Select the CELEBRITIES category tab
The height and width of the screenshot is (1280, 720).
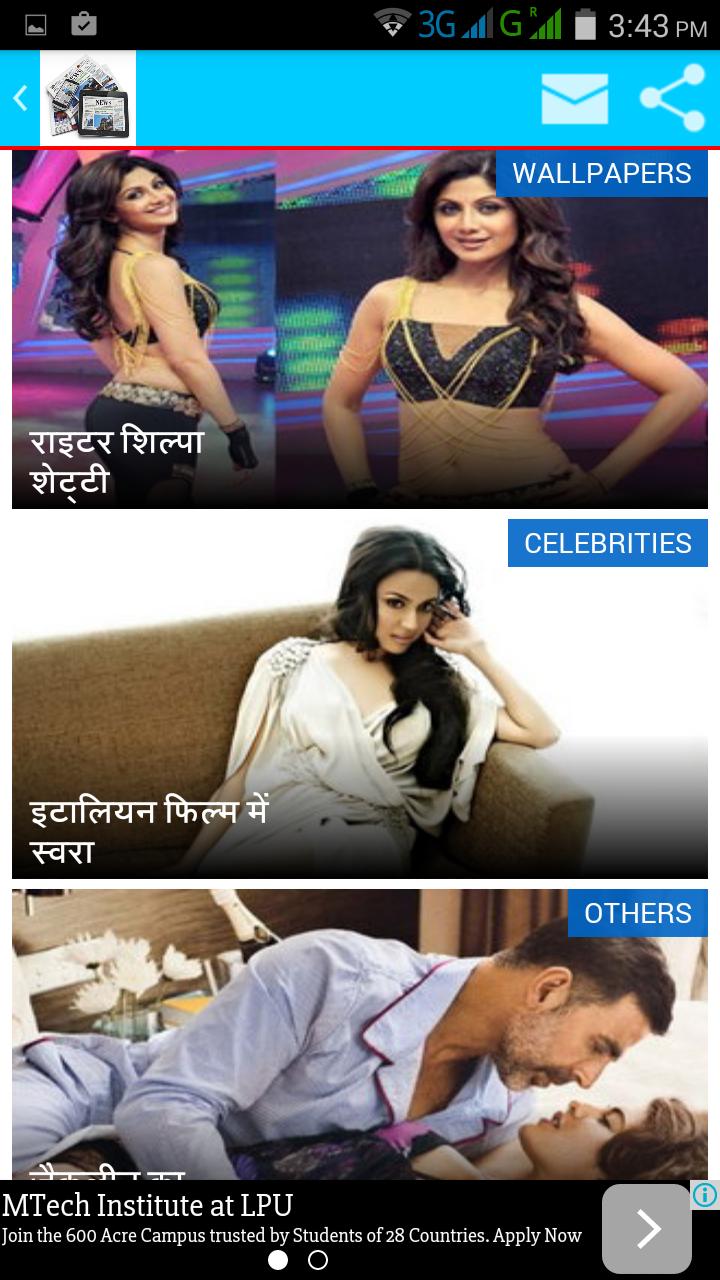(607, 543)
